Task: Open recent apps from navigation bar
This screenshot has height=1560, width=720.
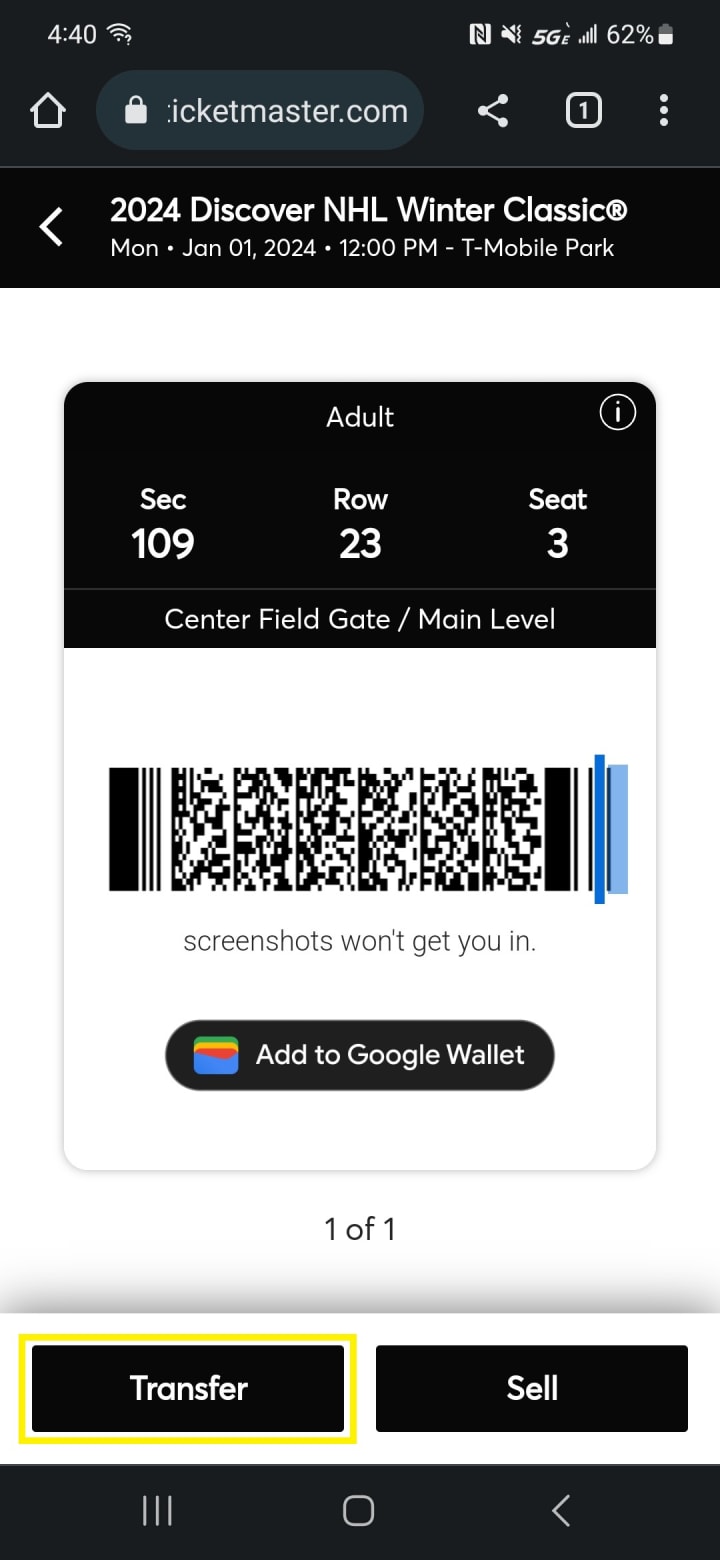Action: (x=157, y=1511)
